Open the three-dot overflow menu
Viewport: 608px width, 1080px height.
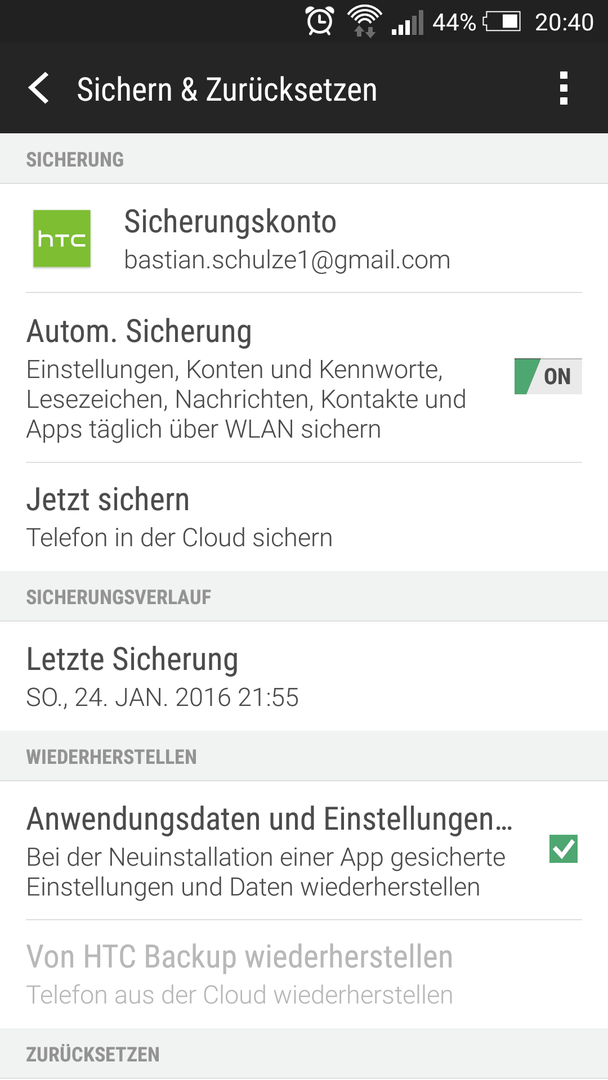point(564,89)
